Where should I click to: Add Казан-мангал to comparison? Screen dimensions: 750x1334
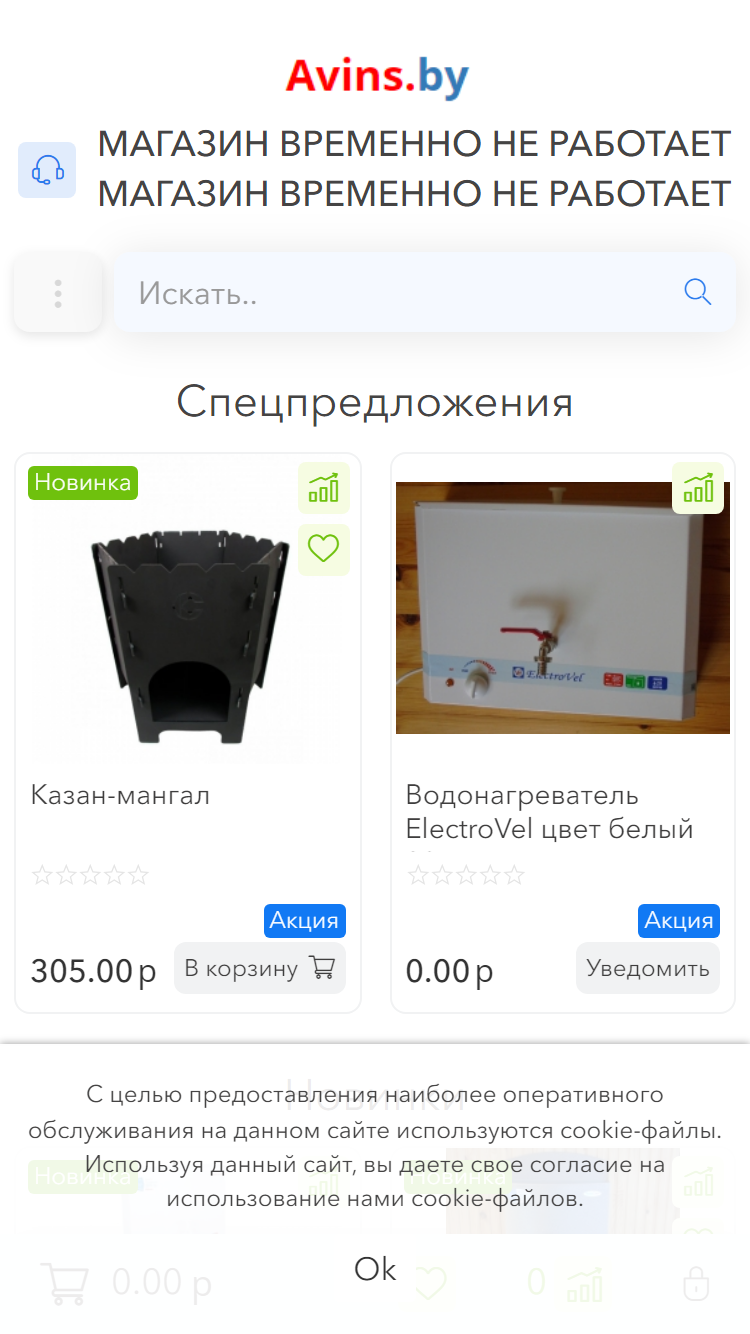324,488
